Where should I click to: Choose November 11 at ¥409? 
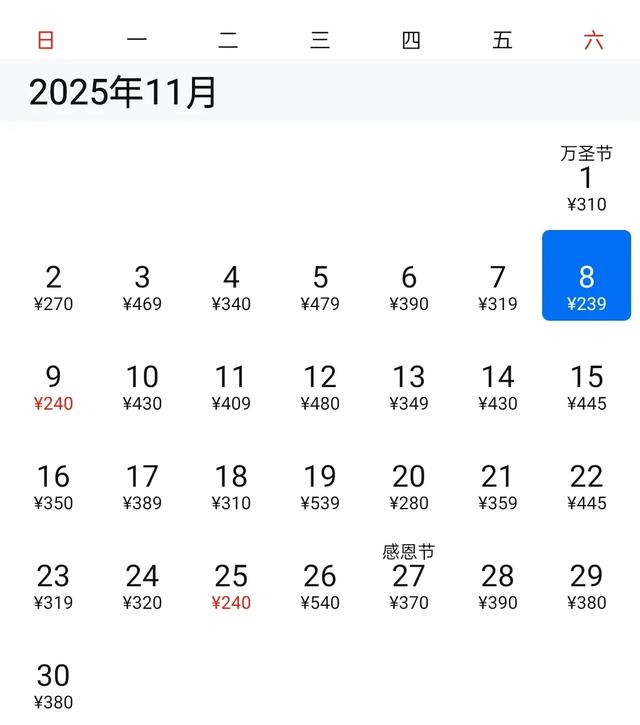231,386
